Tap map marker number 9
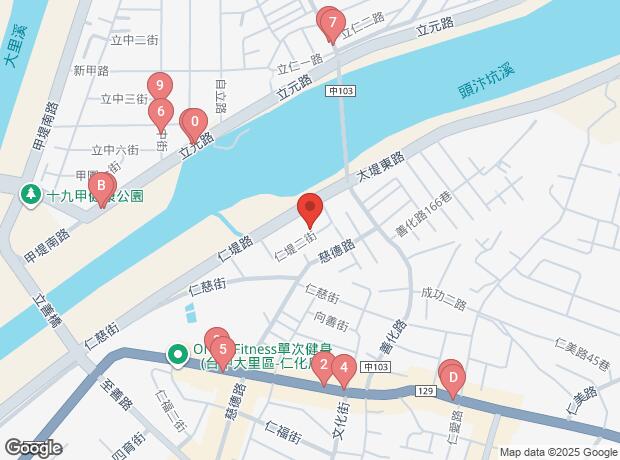Image resolution: width=620 pixels, height=460 pixels. 158,86
